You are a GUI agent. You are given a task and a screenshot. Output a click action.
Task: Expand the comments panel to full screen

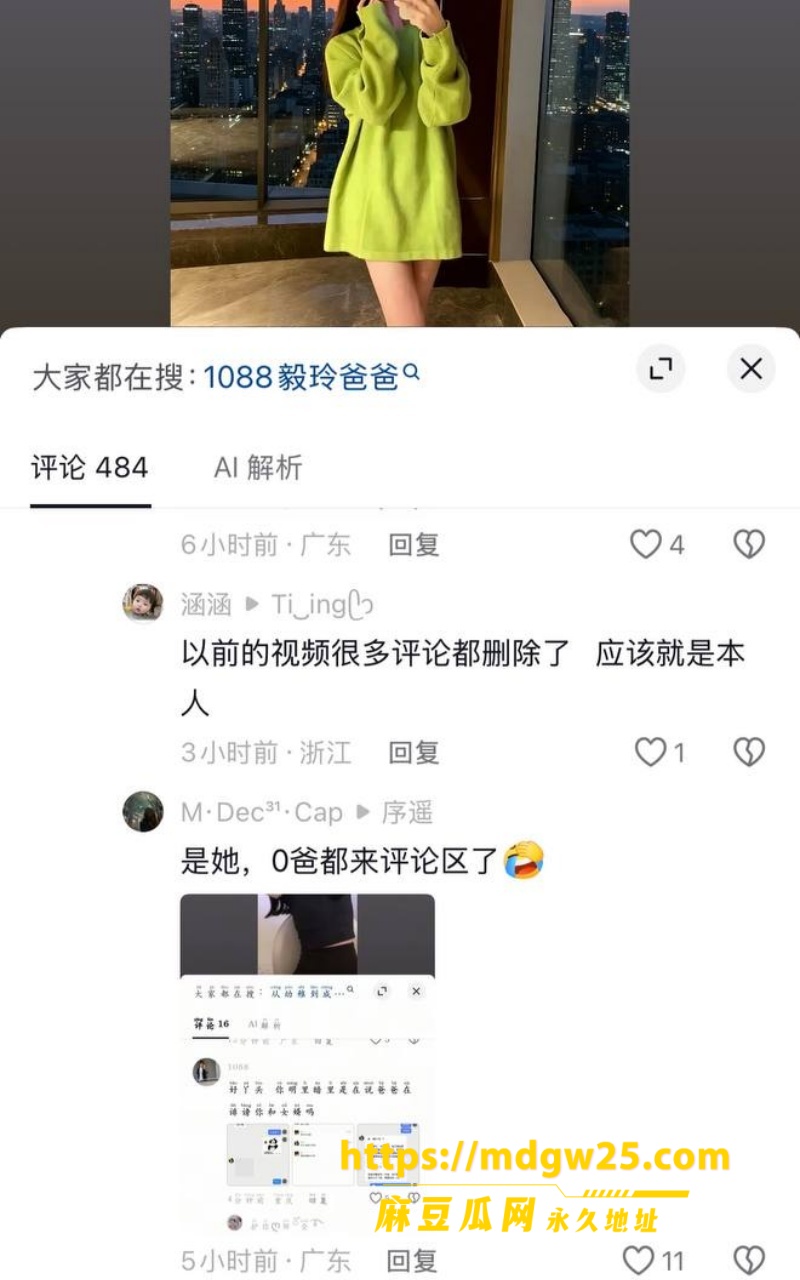click(661, 369)
